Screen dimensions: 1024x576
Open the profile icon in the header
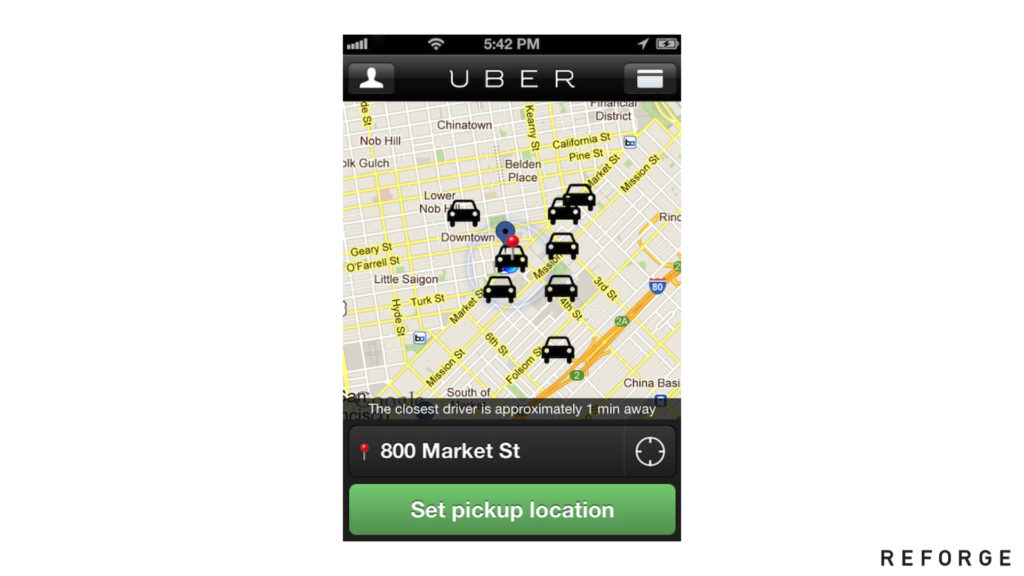click(x=371, y=78)
